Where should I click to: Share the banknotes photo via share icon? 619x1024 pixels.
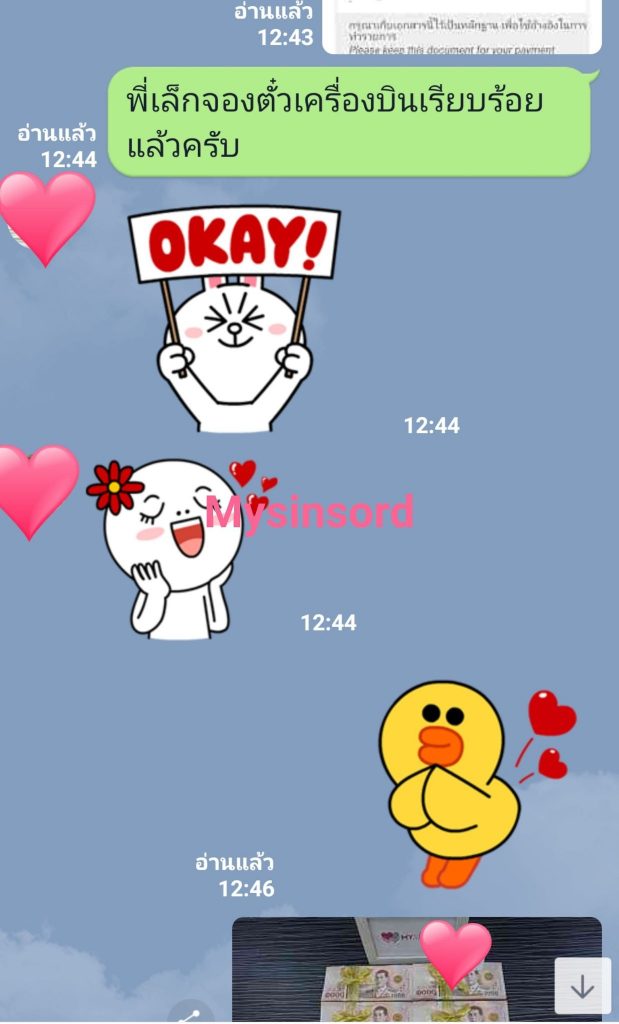tap(191, 1012)
